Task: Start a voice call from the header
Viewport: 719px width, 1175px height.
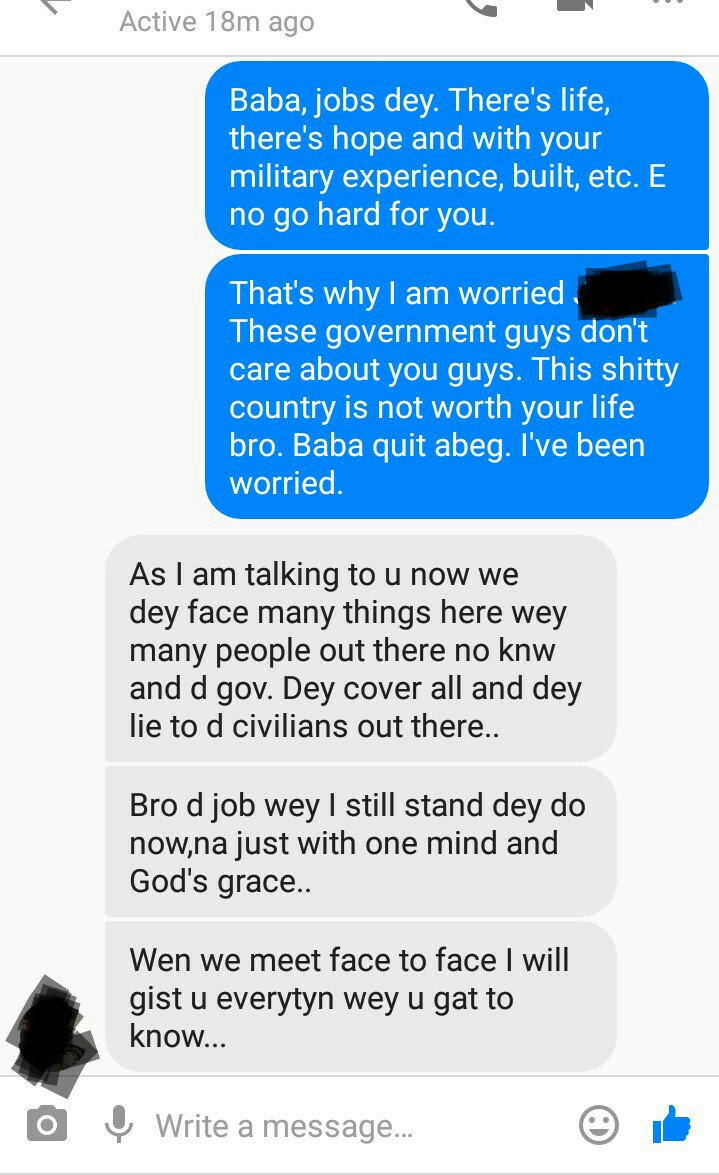Action: tap(481, 6)
